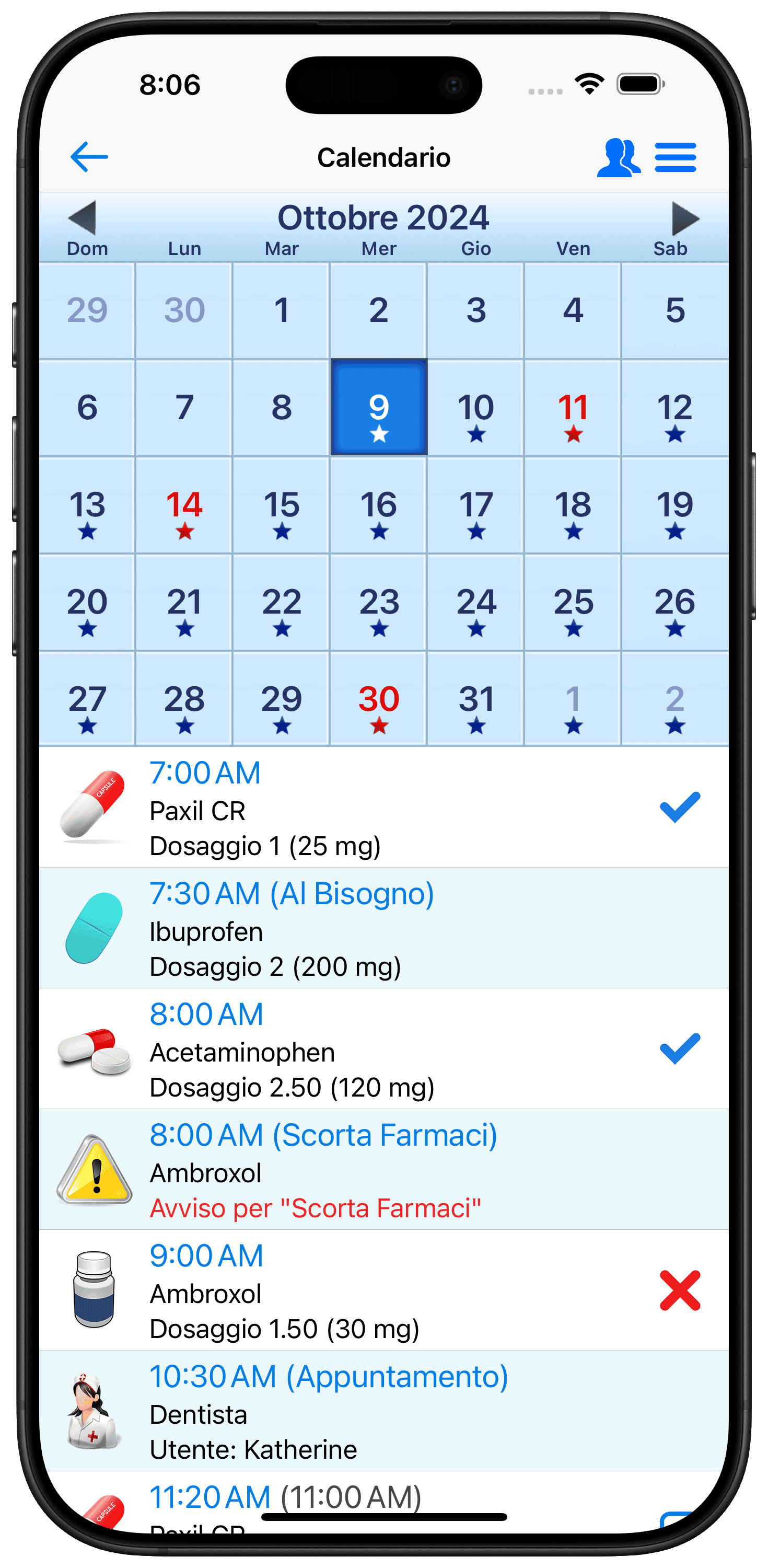Go to the previous month
The width and height of the screenshot is (768, 1568).
click(83, 217)
